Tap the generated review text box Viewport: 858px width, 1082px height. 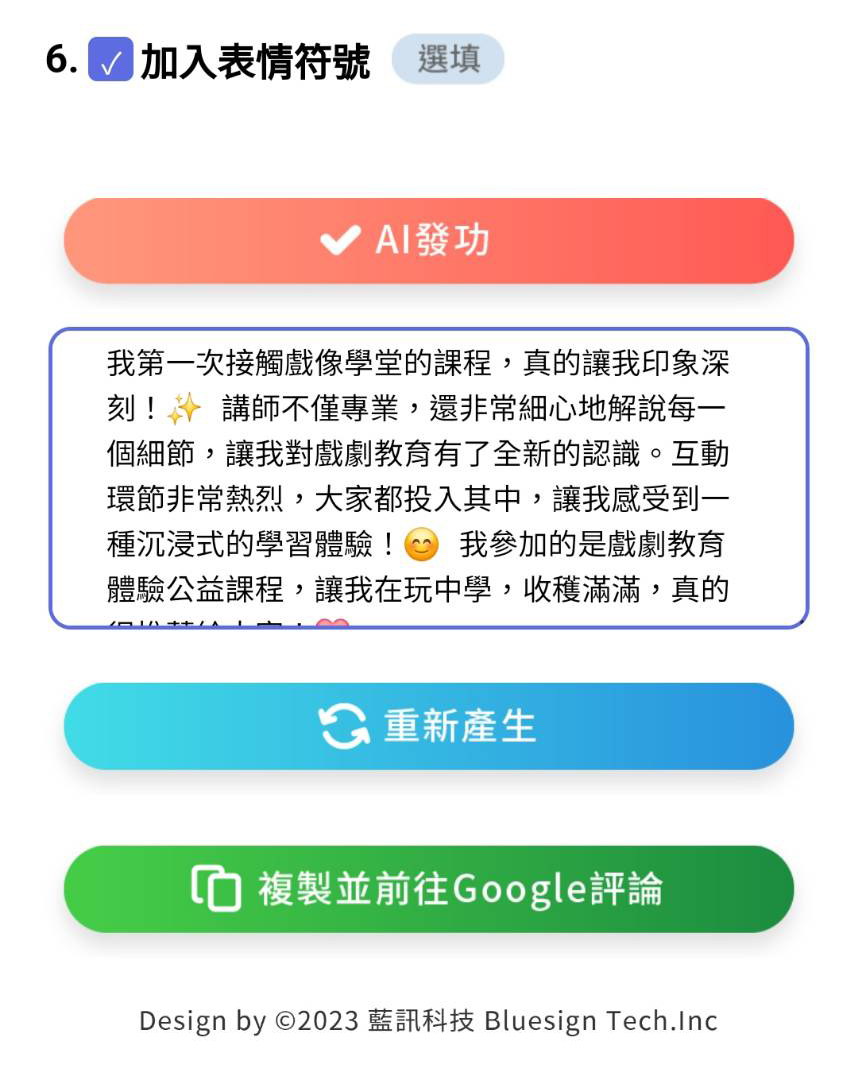coord(429,478)
